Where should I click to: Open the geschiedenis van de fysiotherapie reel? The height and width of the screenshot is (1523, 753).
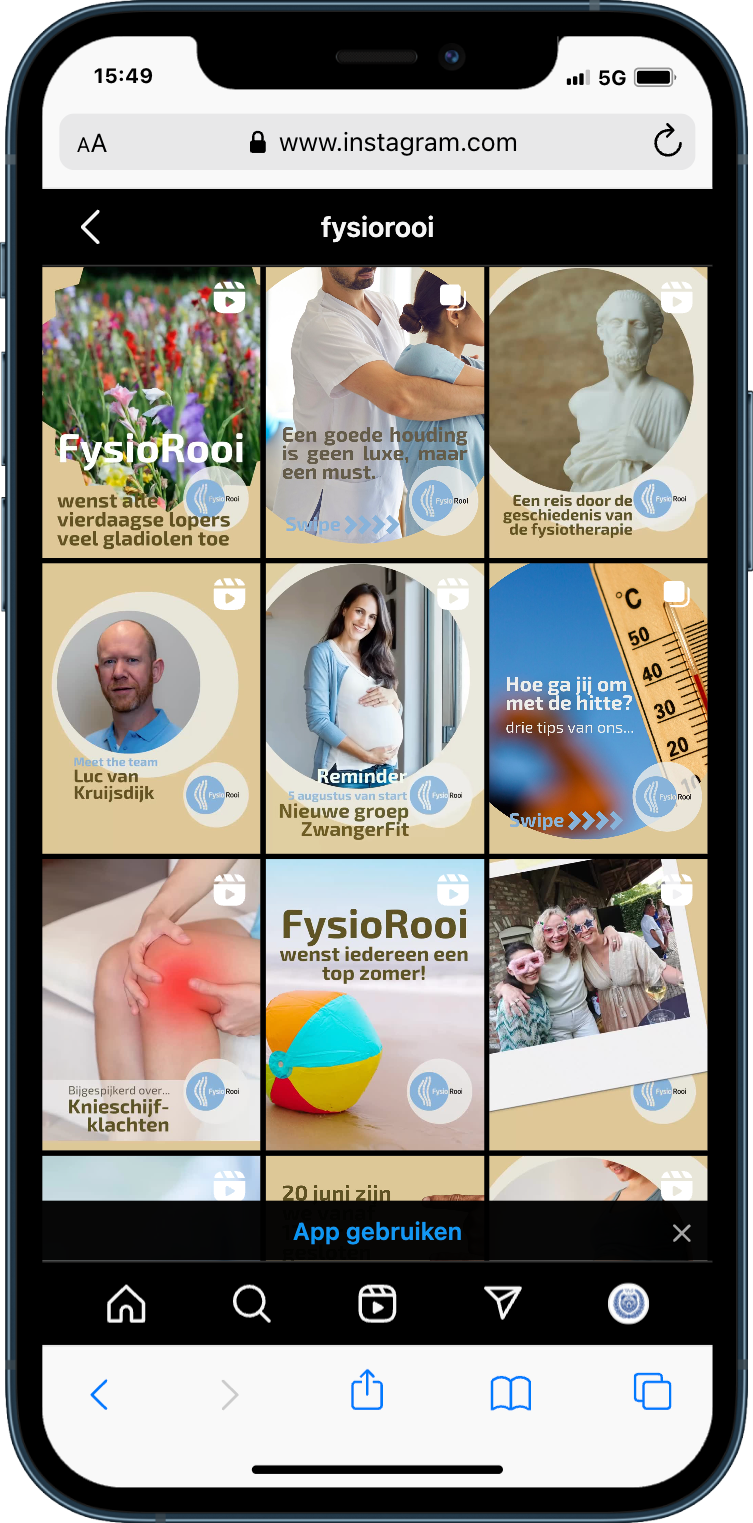(x=598, y=412)
